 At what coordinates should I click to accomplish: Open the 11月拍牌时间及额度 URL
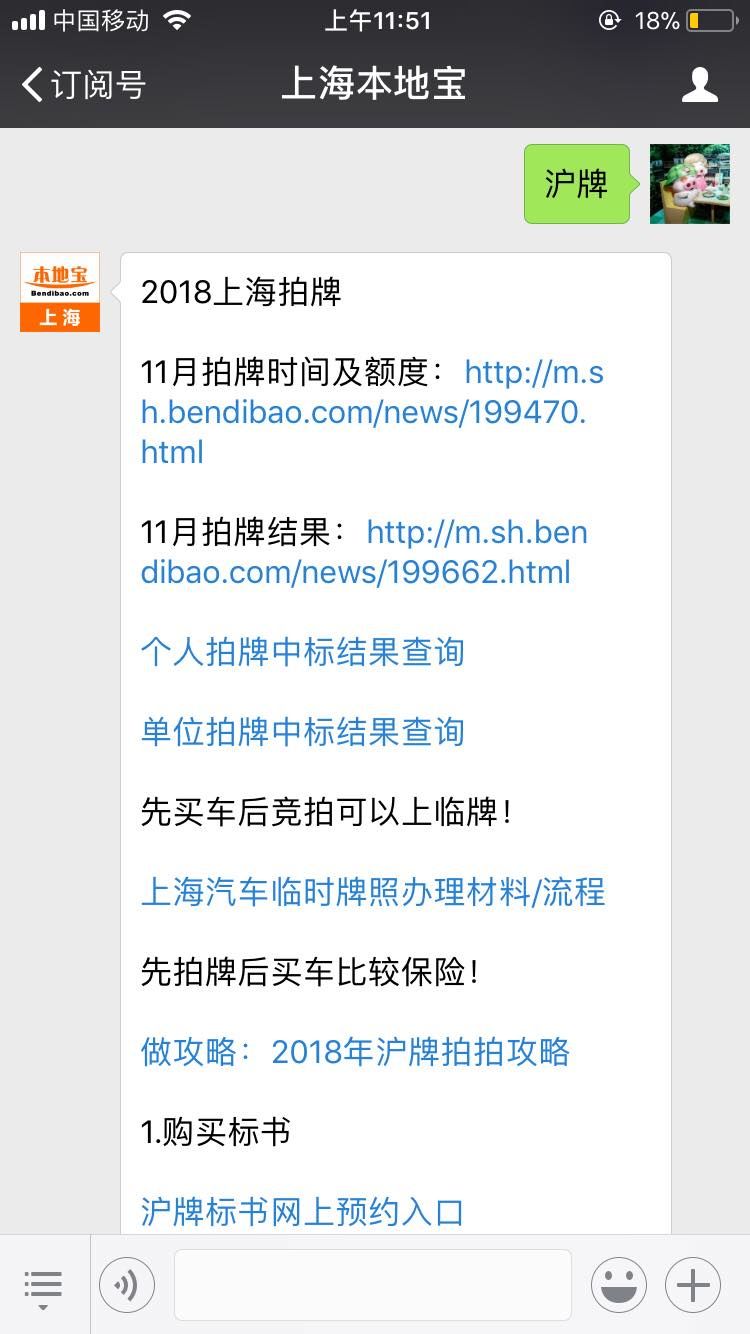pos(372,412)
